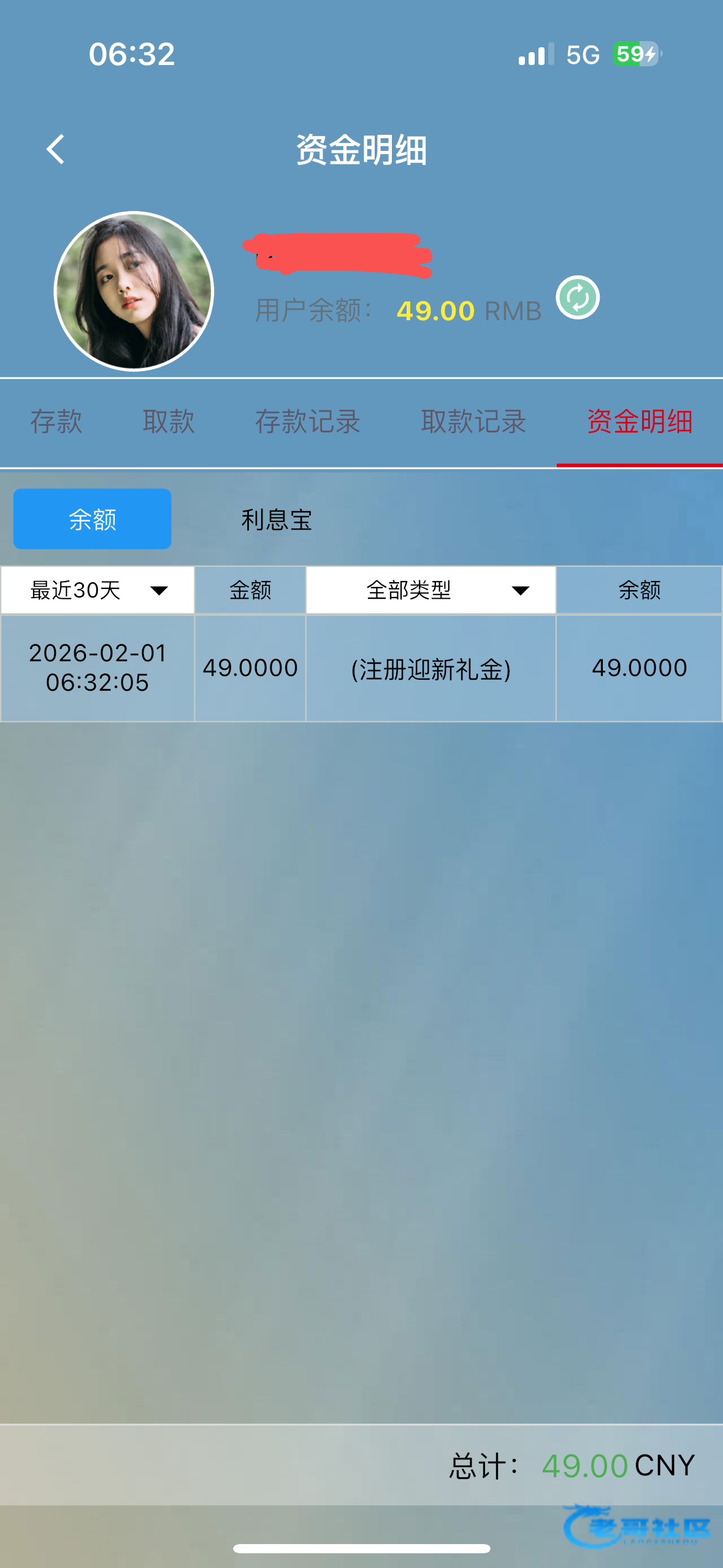Tap the profile avatar photo

pos(134,291)
